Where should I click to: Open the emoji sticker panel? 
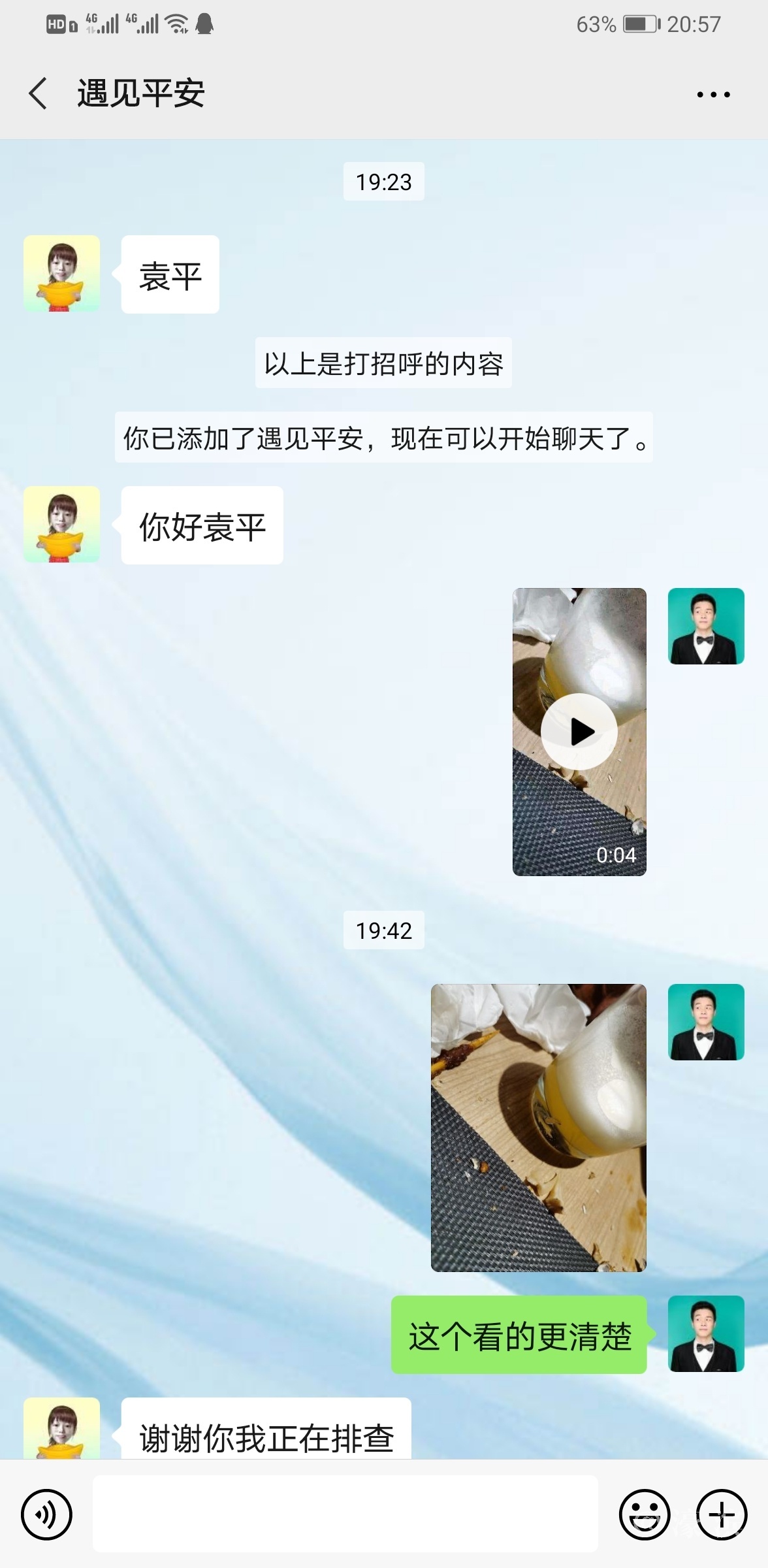pos(645,1514)
